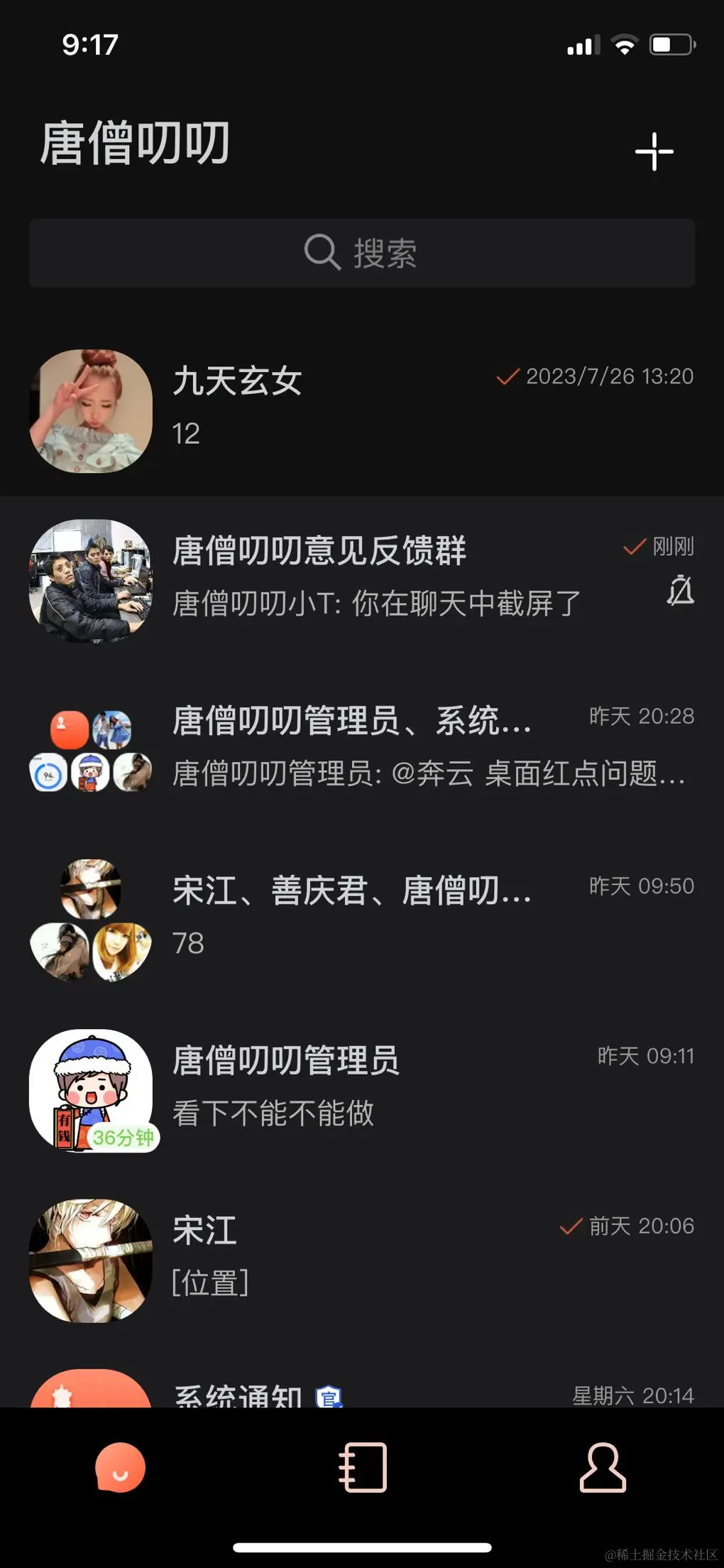Open the 系统通知 conversation
The width and height of the screenshot is (724, 1568).
pos(362,1393)
